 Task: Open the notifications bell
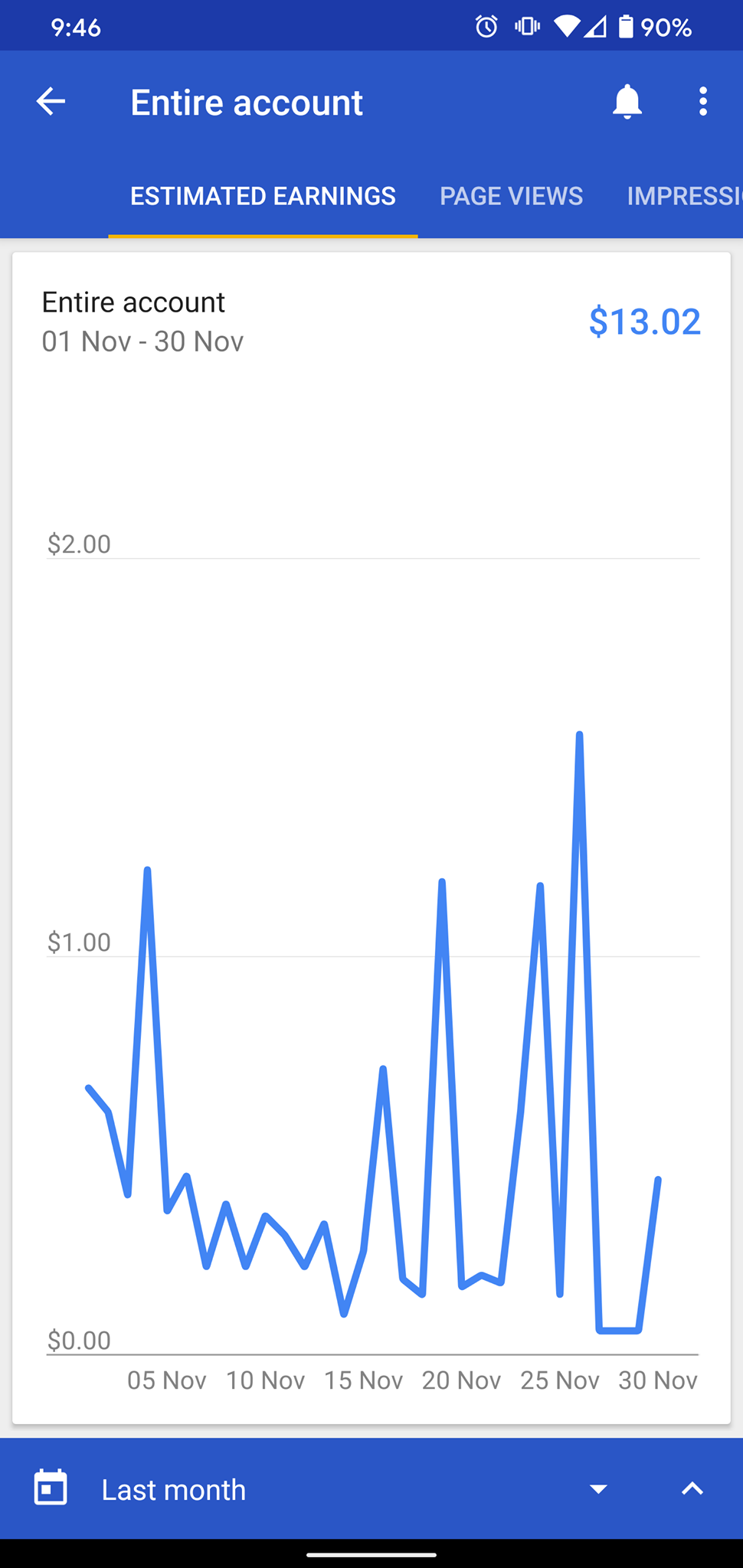point(627,102)
